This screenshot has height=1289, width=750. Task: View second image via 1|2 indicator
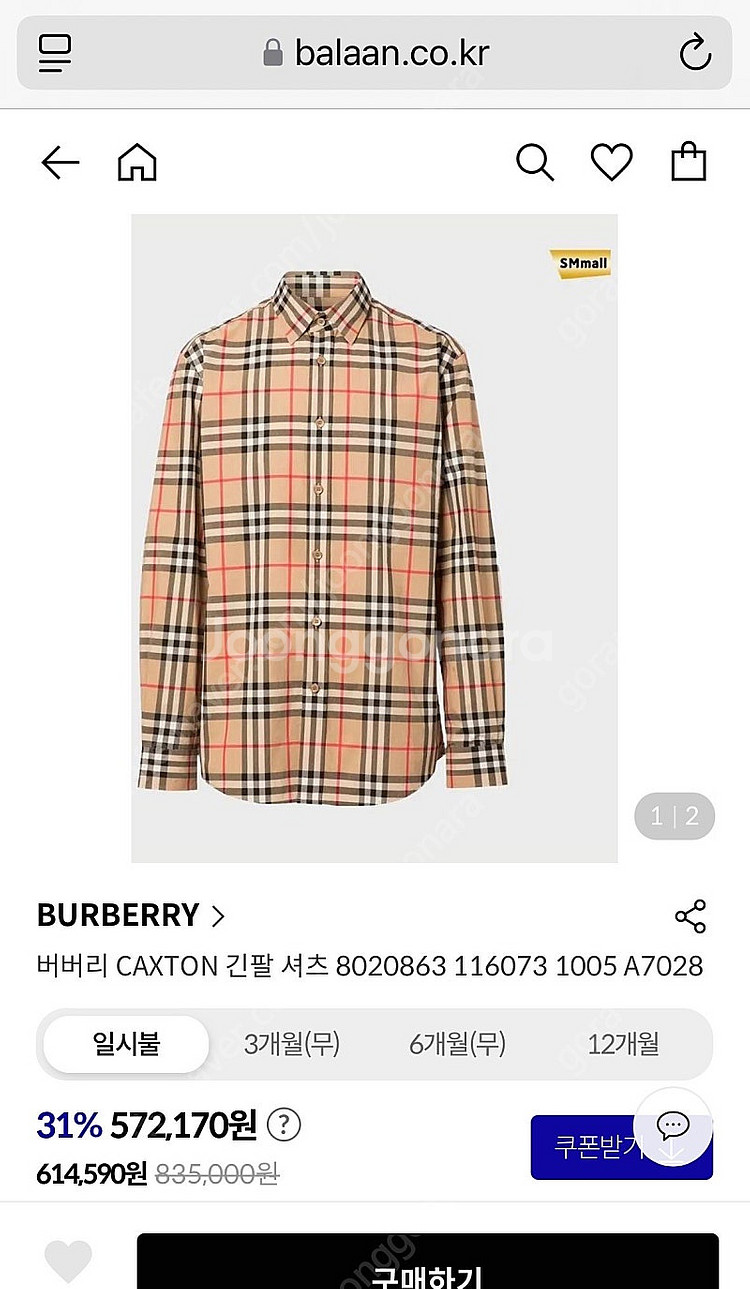674,816
